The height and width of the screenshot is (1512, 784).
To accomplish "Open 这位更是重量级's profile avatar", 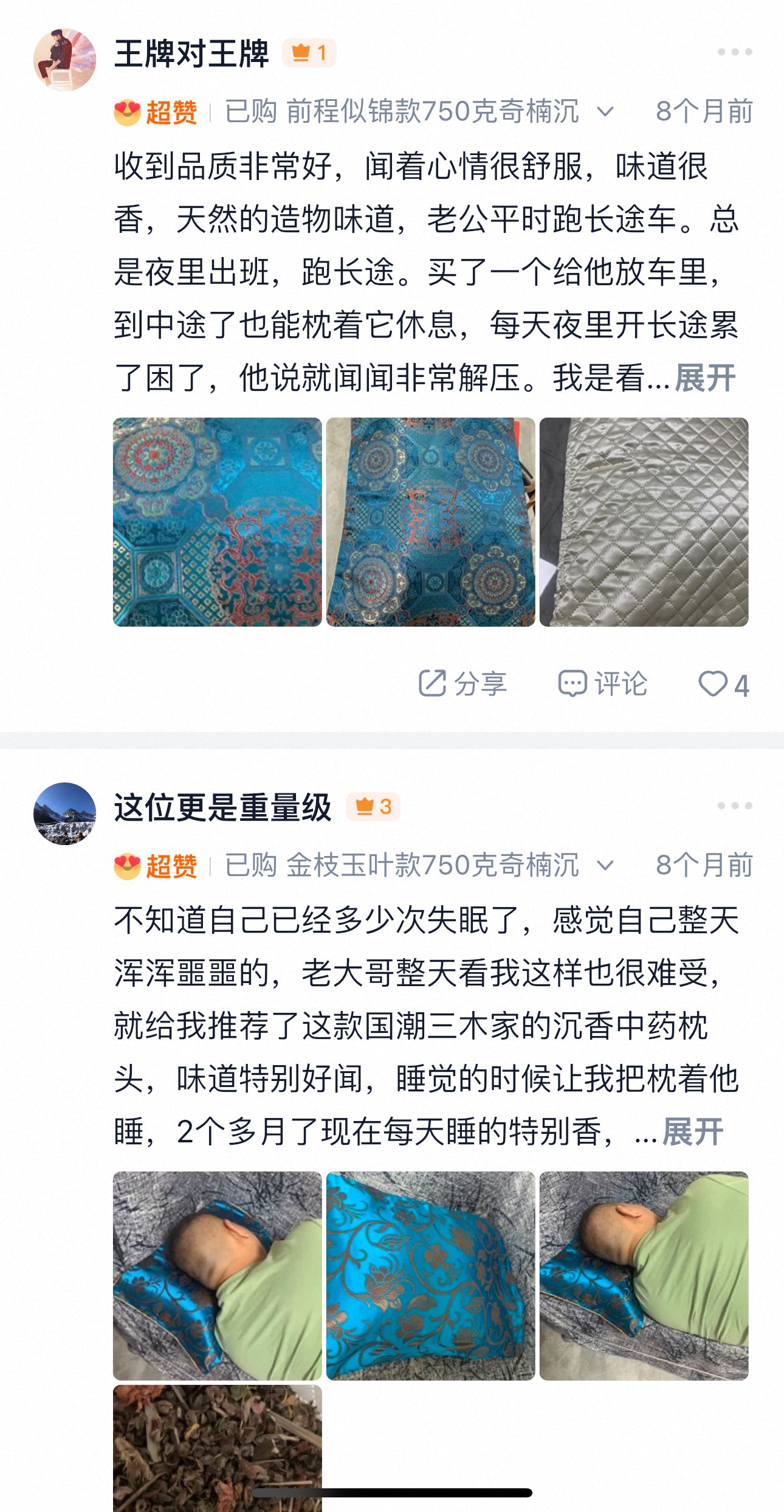I will coord(64,813).
